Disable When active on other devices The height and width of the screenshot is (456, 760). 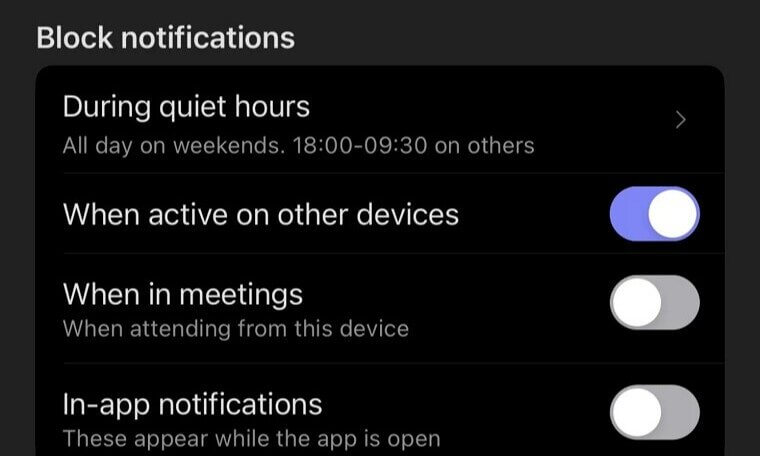click(654, 214)
